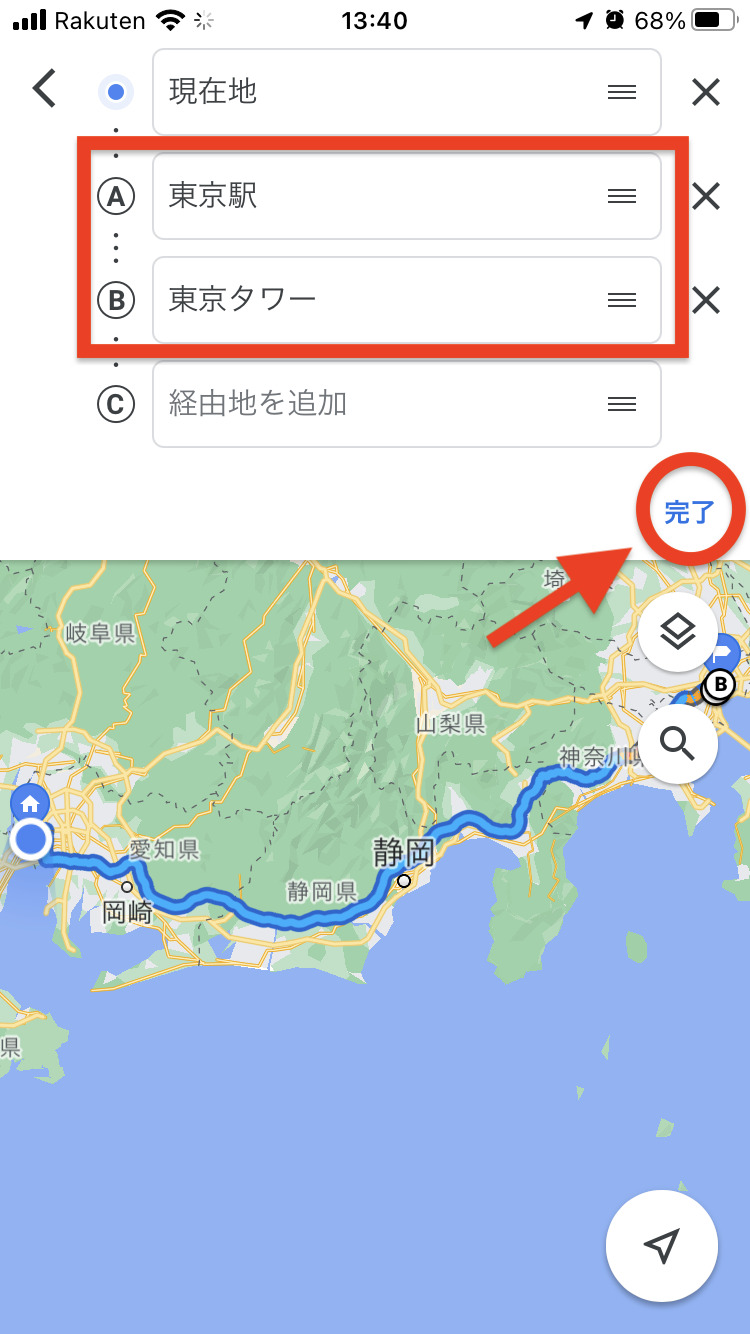This screenshot has height=1334, width=750.
Task: Open the map layers button
Action: click(678, 633)
